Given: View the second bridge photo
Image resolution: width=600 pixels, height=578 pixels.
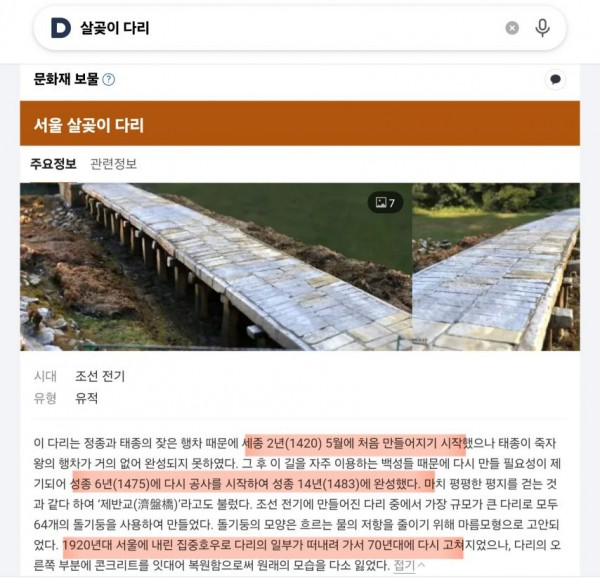Looking at the screenshot, I should click(x=495, y=265).
